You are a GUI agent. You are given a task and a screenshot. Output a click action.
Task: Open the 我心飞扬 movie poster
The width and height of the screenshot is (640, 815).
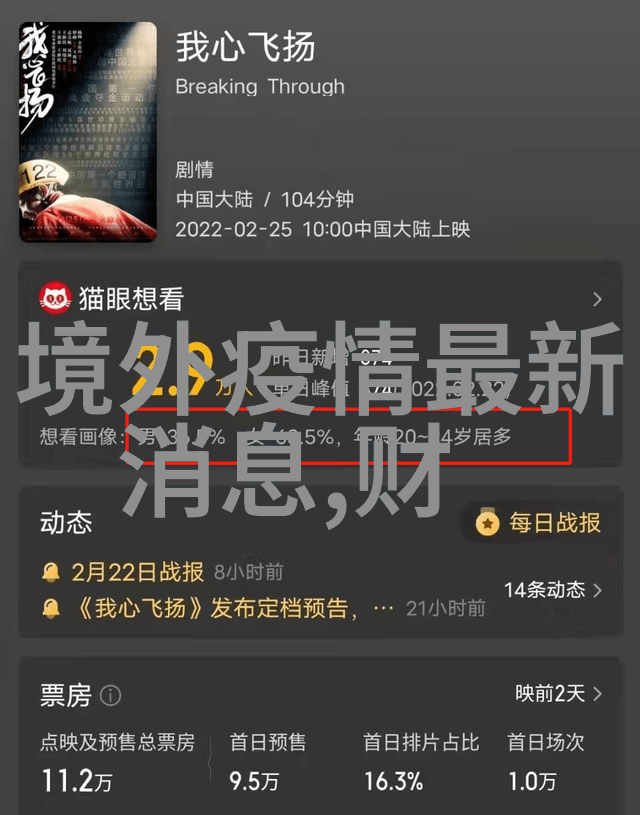87,135
